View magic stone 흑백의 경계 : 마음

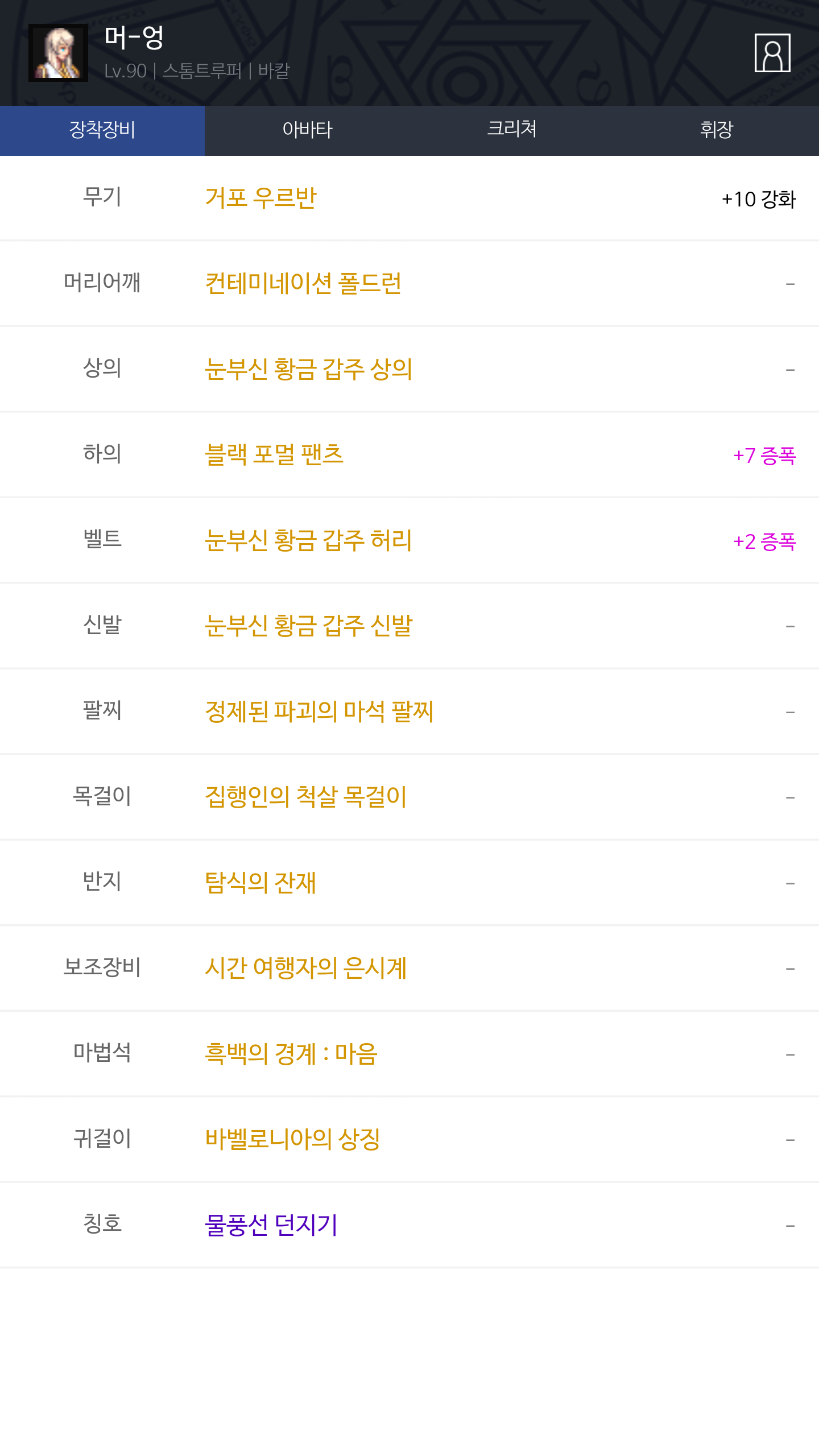[291, 1054]
